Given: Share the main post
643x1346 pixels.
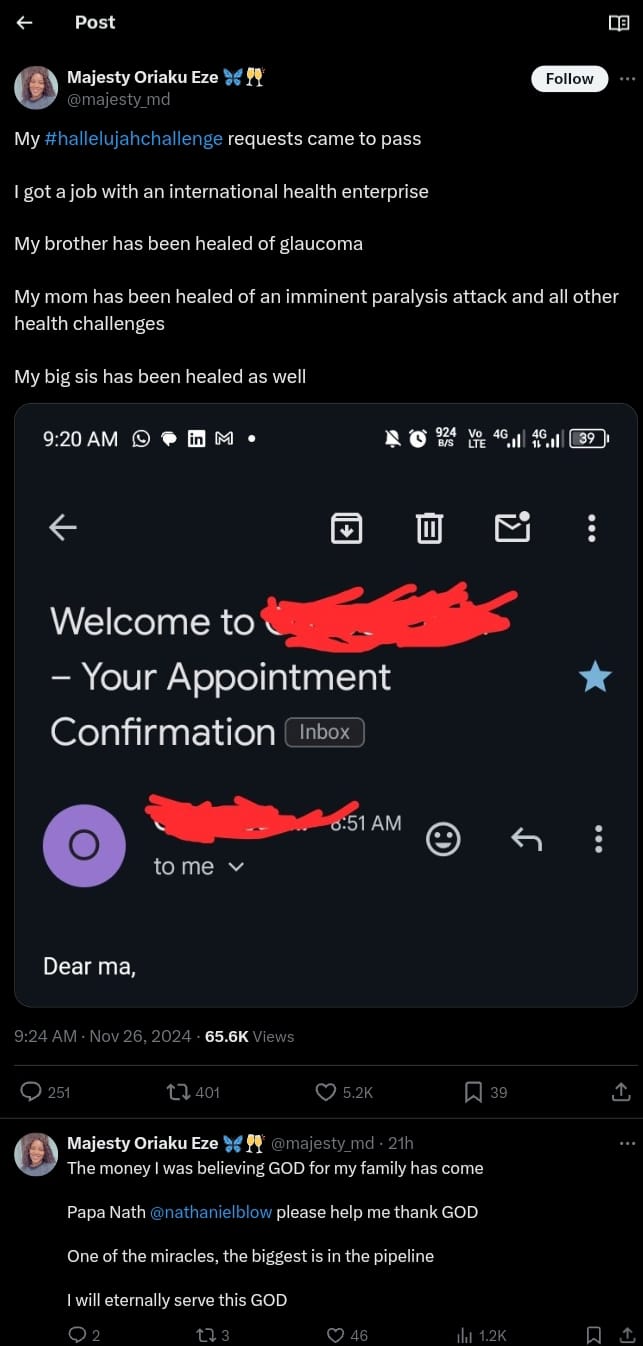Looking at the screenshot, I should point(620,1092).
